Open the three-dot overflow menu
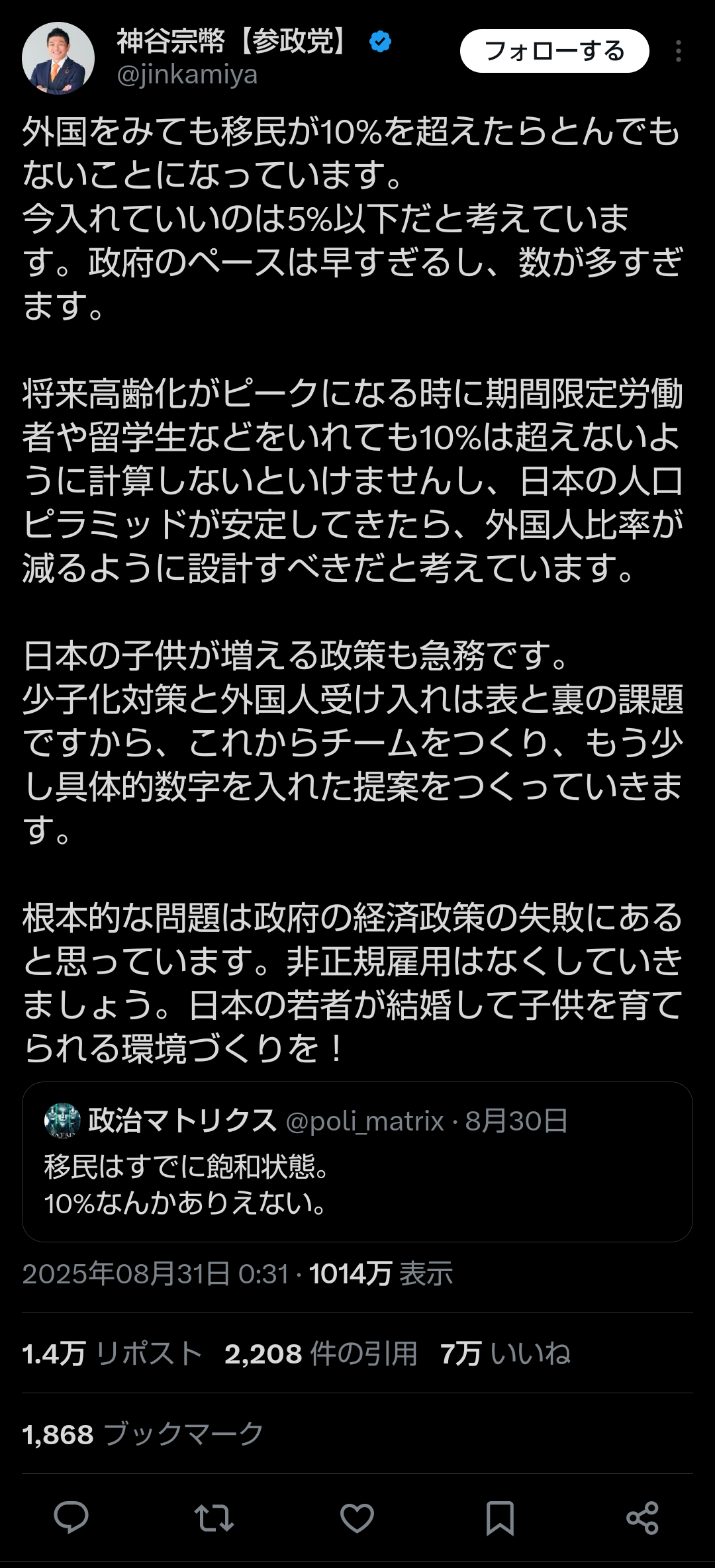 pyautogui.click(x=679, y=51)
